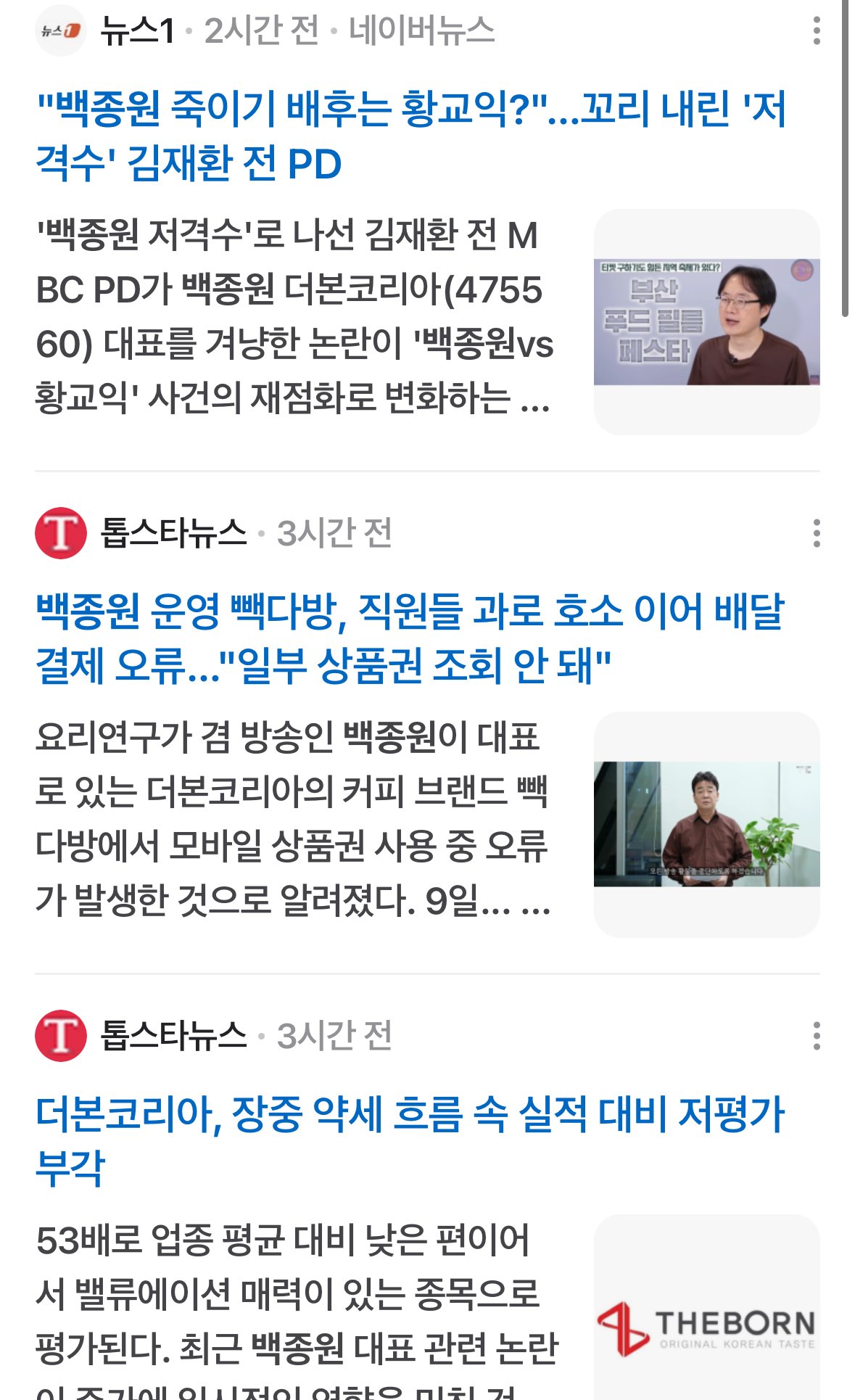Open overflow menu for the 빽다방 article
Viewport: 855px width, 1400px height.
pyautogui.click(x=817, y=533)
